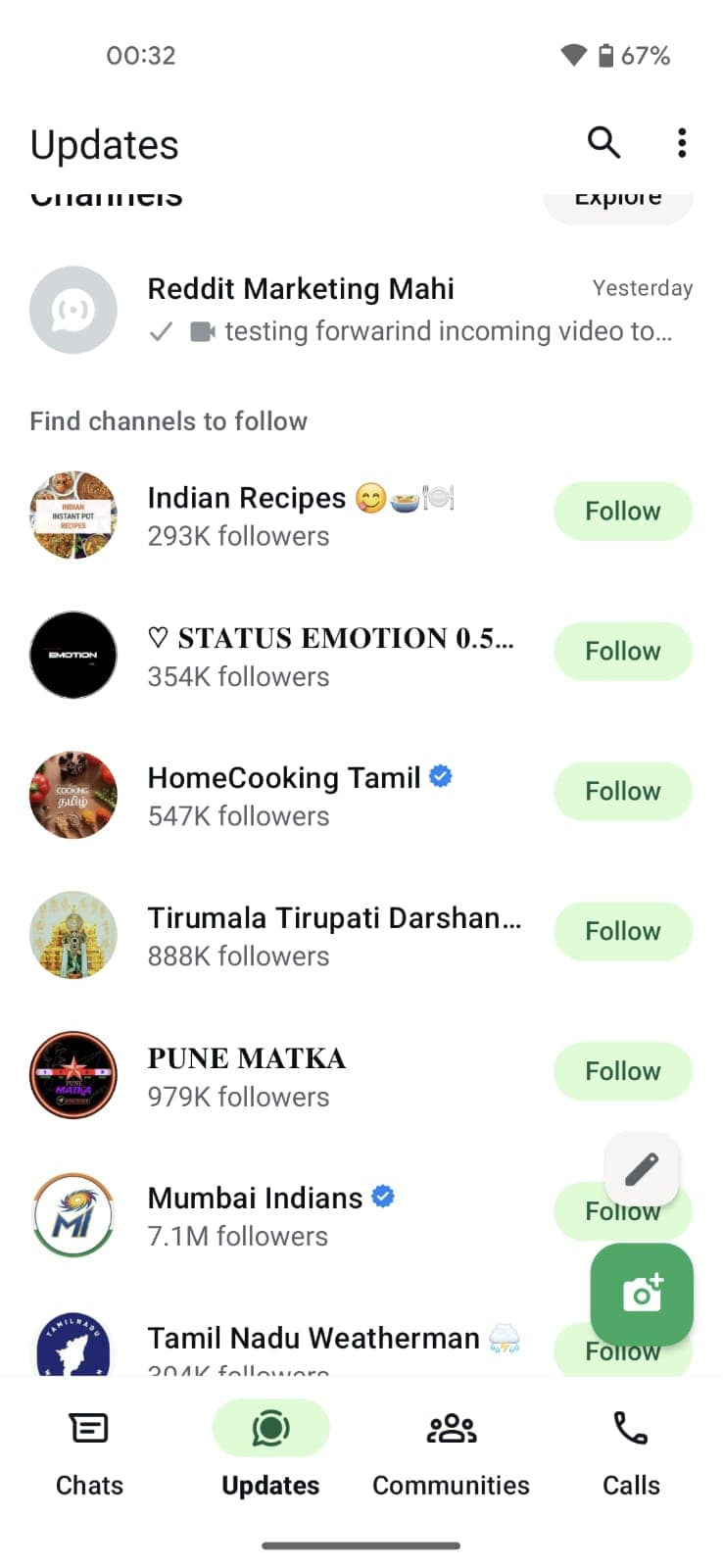
Task: Open the search icon
Action: 603,143
